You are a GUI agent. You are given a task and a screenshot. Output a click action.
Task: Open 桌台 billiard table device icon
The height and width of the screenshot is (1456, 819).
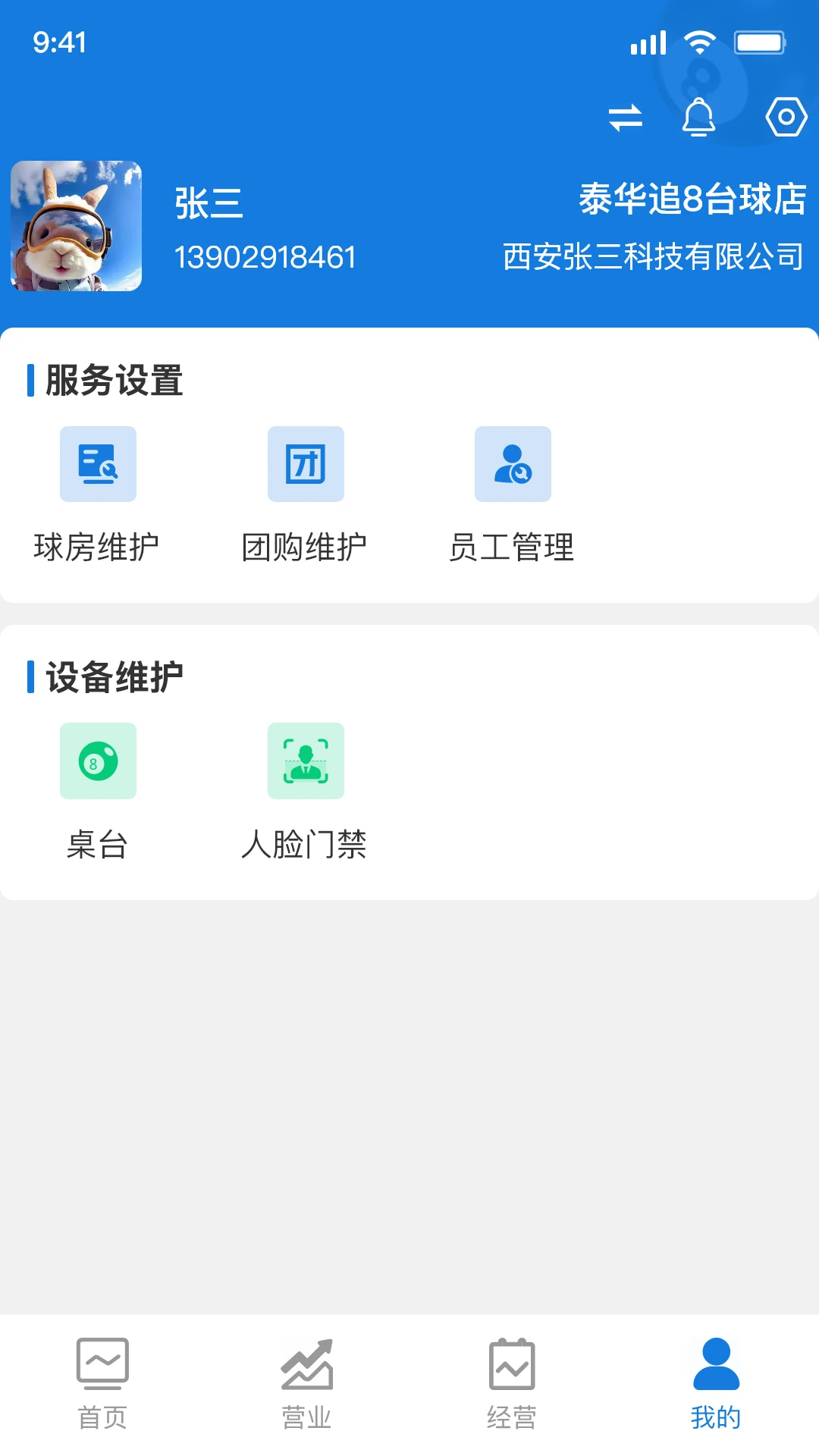tap(97, 761)
